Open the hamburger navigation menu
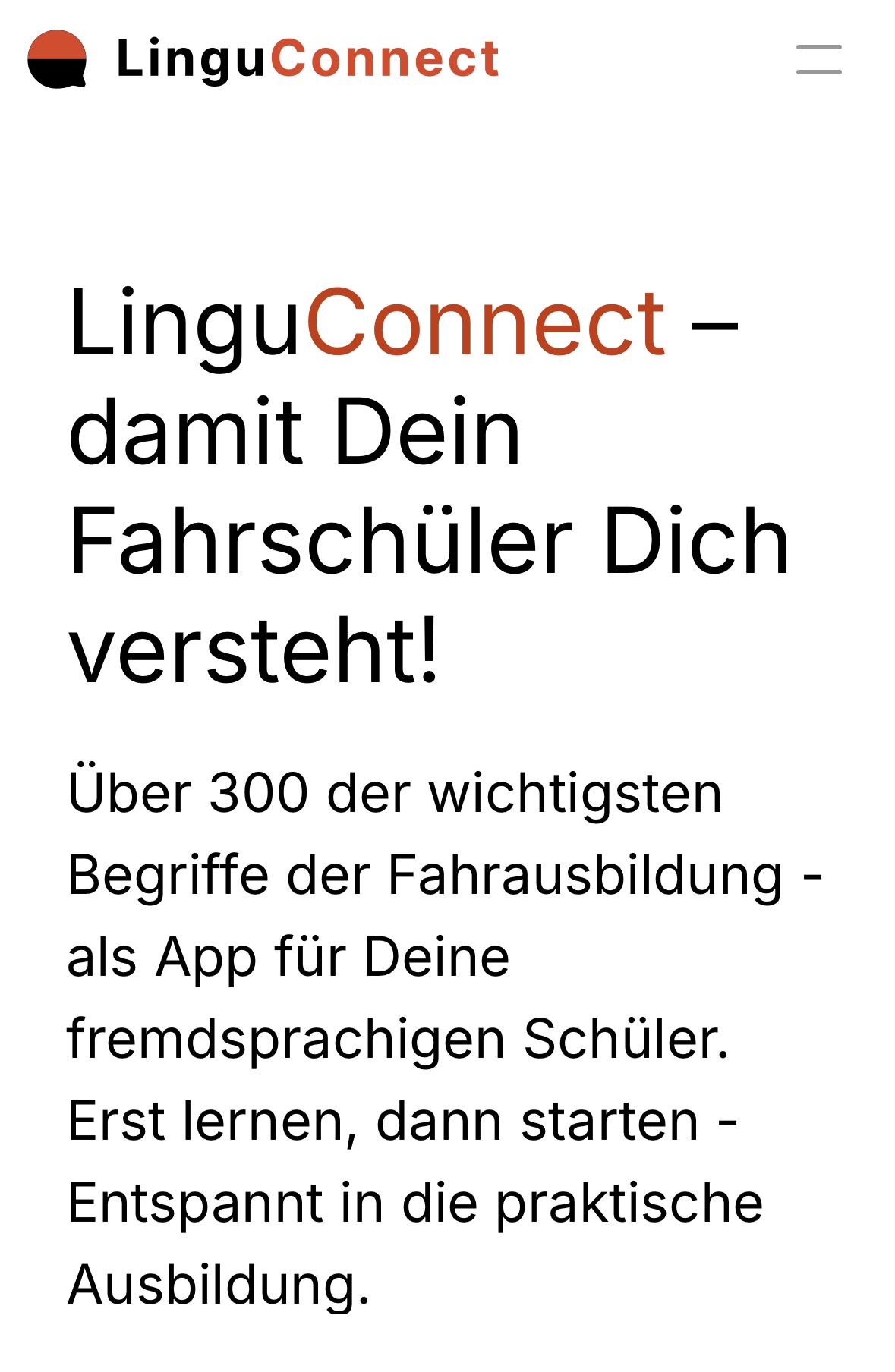Viewport: 895px width, 1372px height. coord(818,59)
